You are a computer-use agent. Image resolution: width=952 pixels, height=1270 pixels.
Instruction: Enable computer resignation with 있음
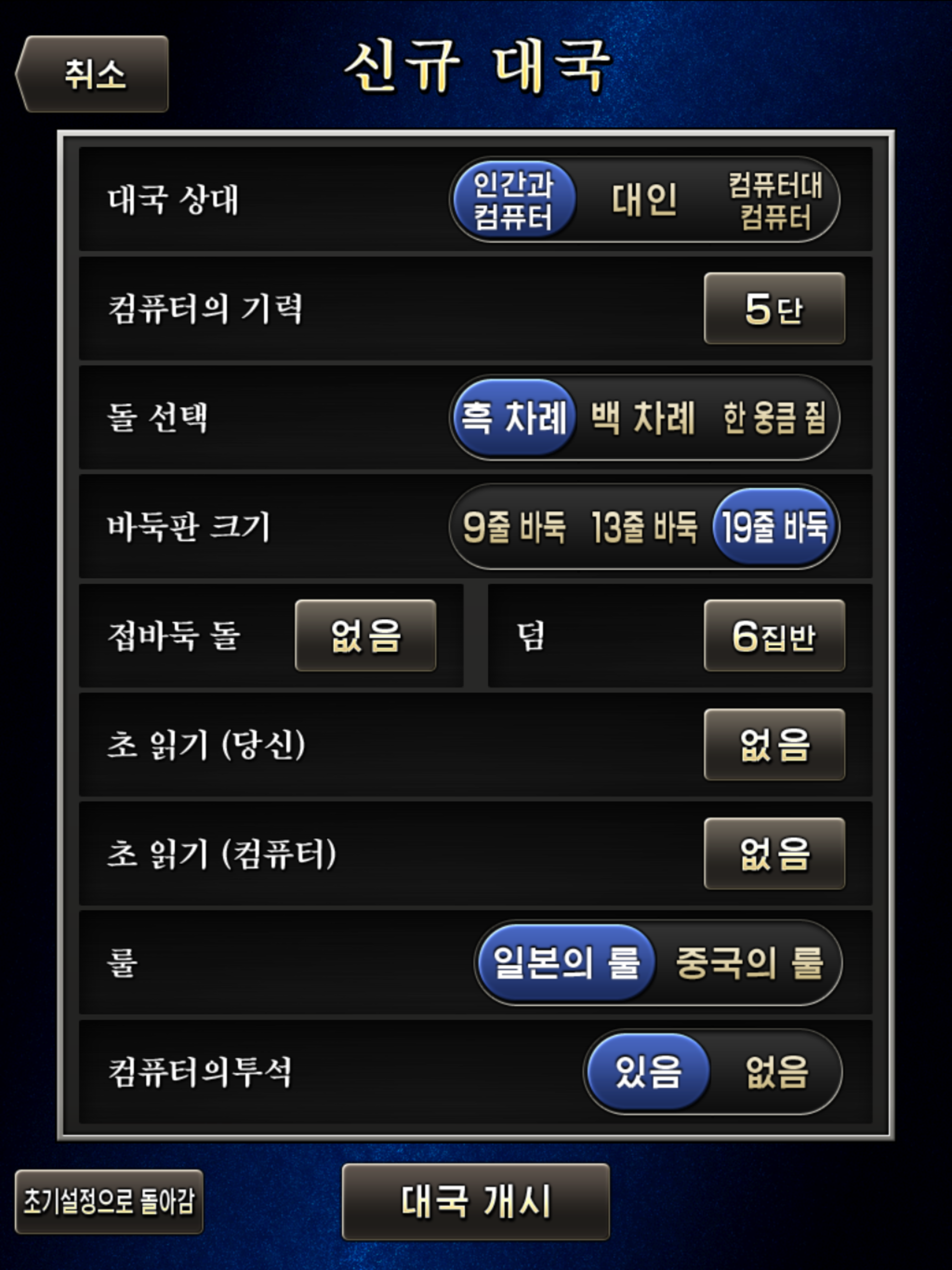tap(648, 1072)
